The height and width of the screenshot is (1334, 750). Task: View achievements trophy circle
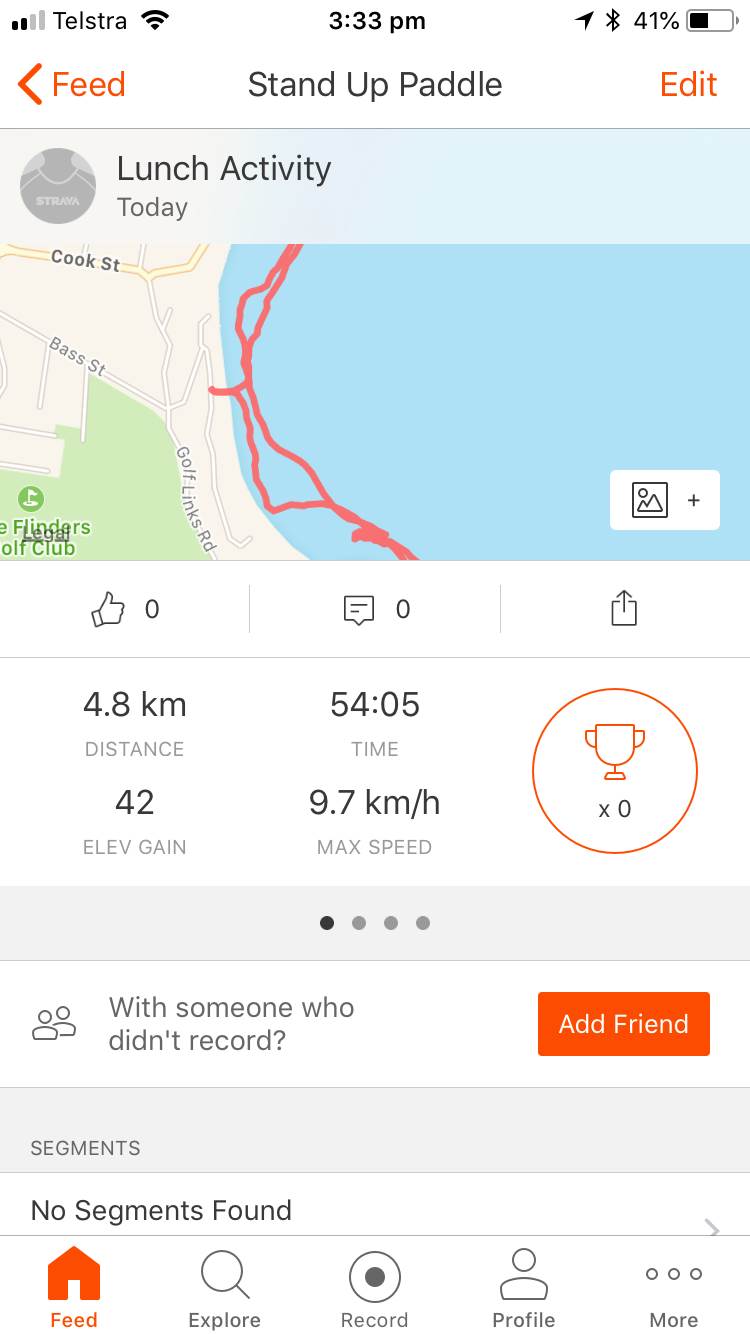614,770
